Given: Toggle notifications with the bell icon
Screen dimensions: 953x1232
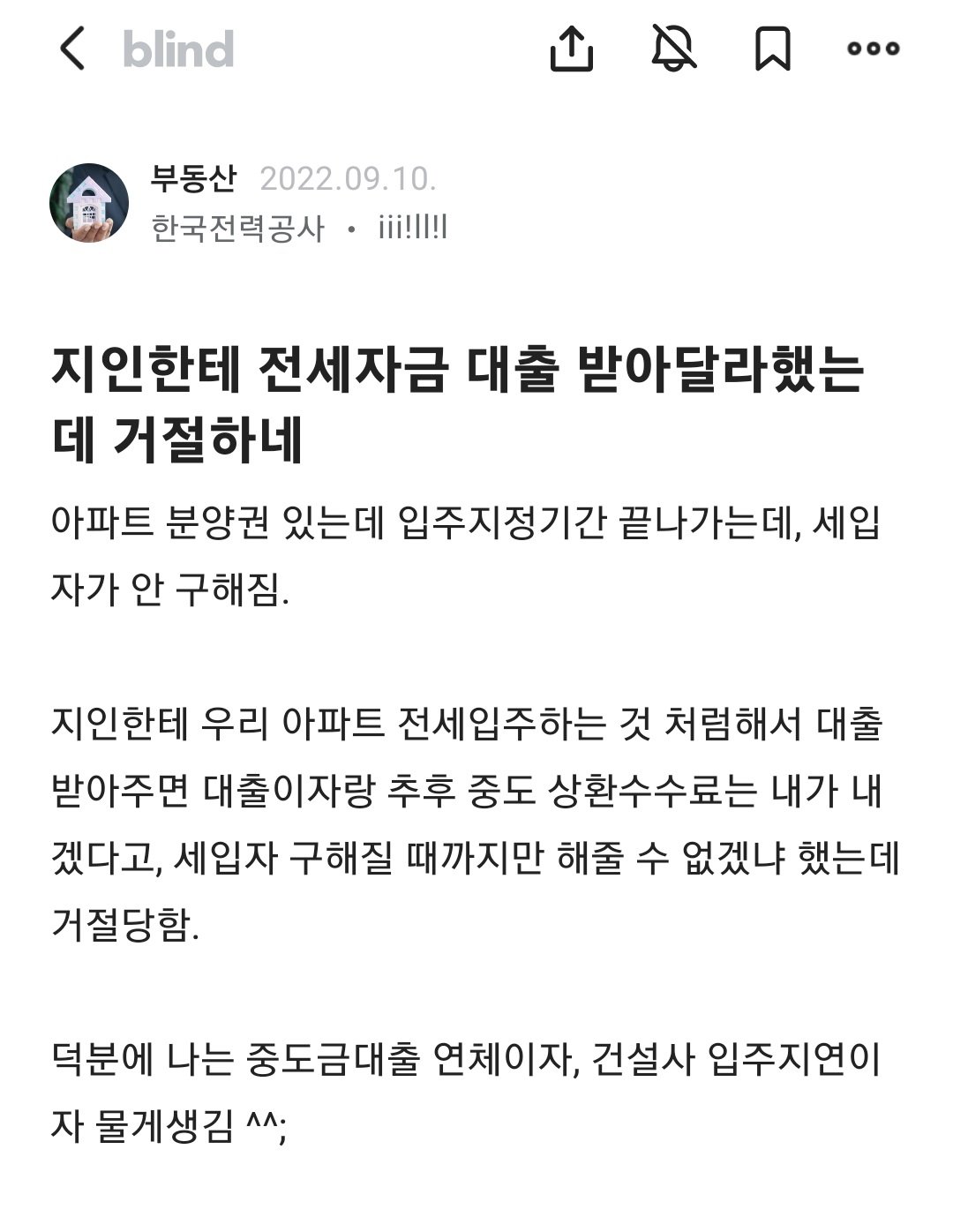Looking at the screenshot, I should tap(673, 49).
